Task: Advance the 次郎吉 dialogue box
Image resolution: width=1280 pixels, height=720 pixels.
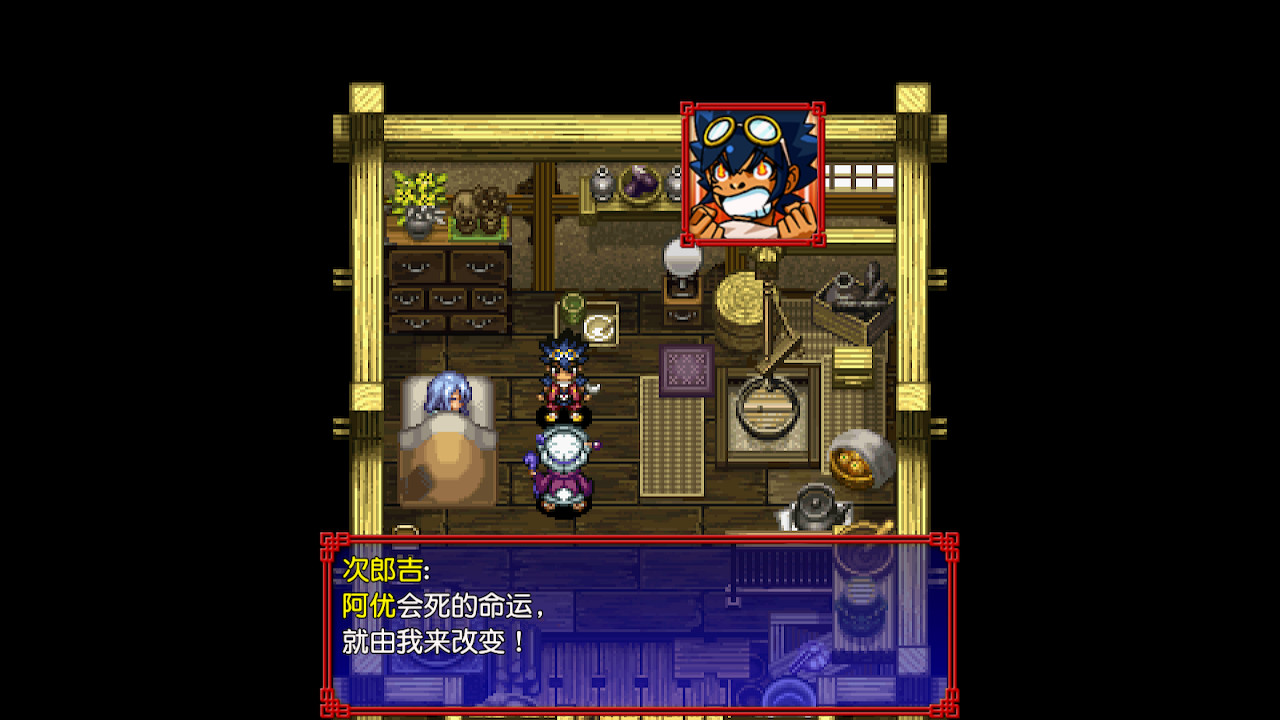Action: (639, 625)
